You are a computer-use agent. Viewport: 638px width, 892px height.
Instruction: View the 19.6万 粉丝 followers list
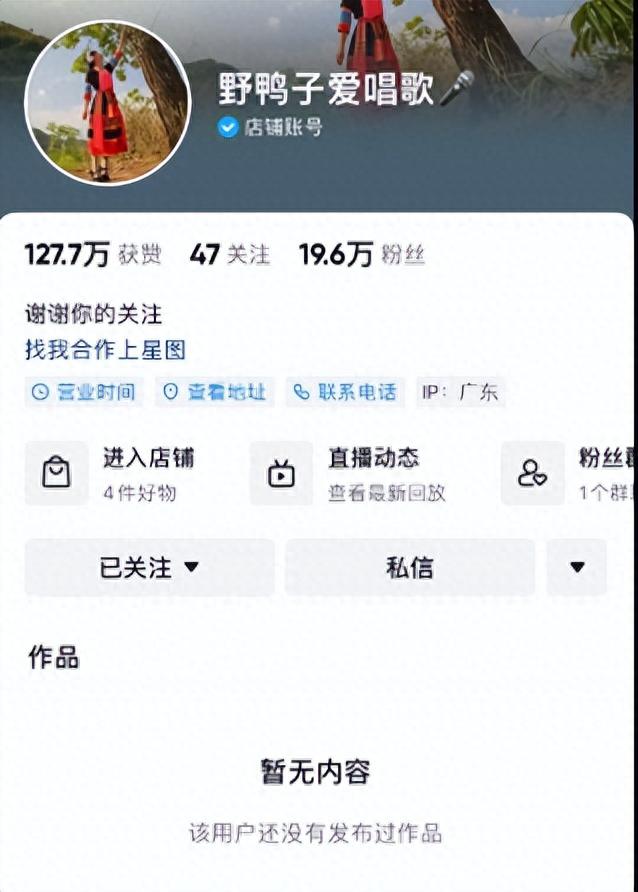point(362,255)
